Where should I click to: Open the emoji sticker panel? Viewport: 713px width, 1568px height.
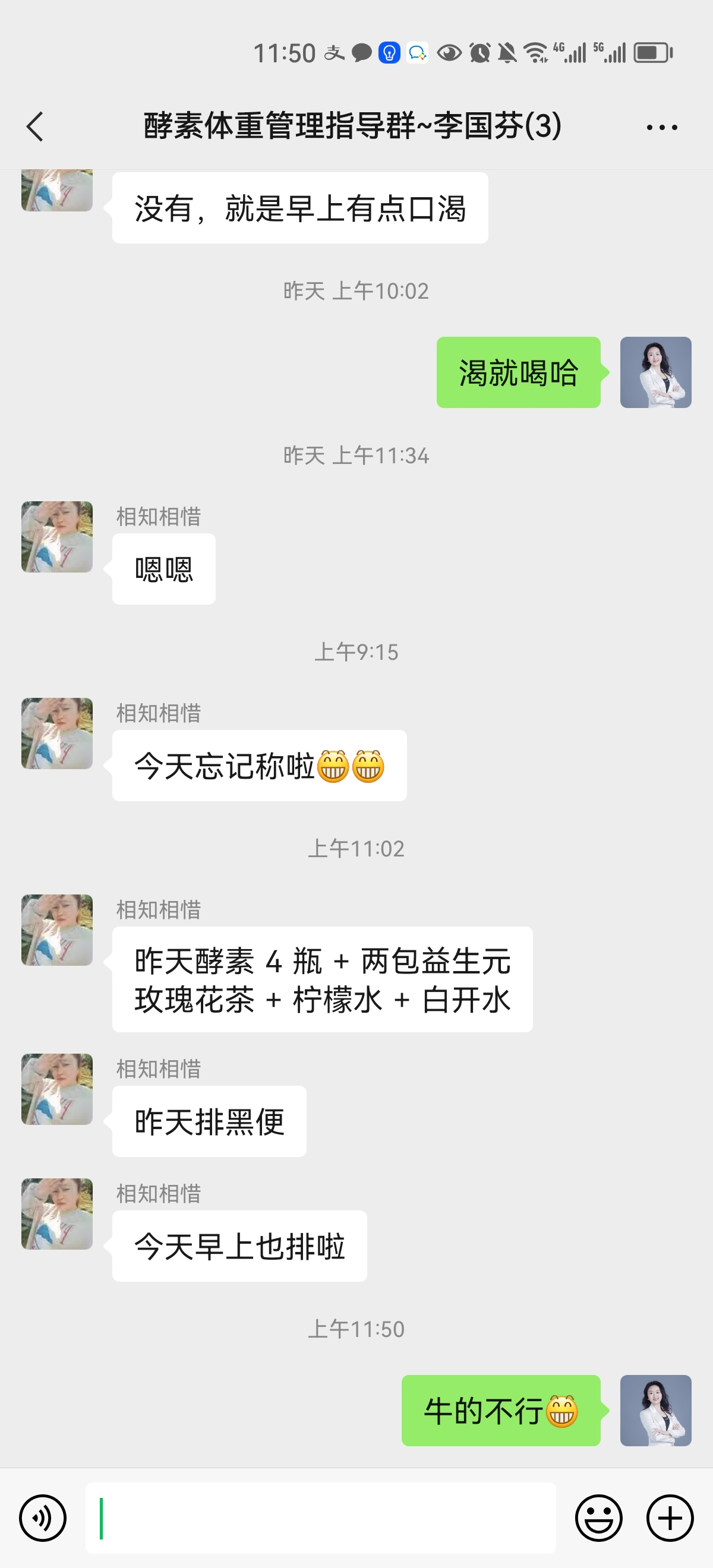click(598, 1518)
